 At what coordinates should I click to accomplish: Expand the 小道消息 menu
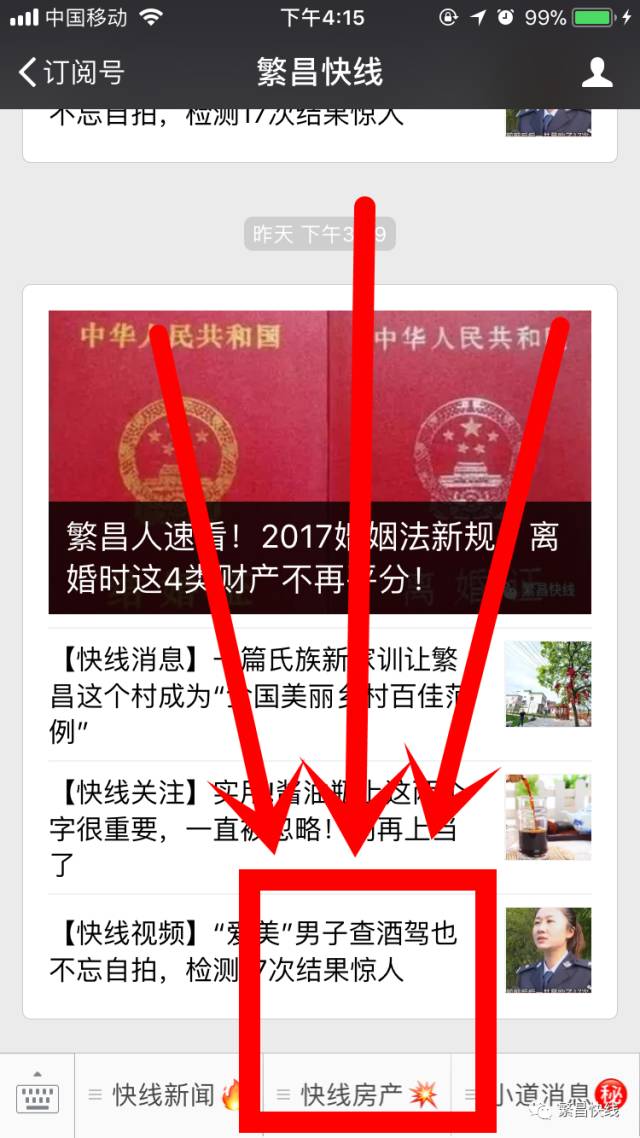pos(546,1095)
